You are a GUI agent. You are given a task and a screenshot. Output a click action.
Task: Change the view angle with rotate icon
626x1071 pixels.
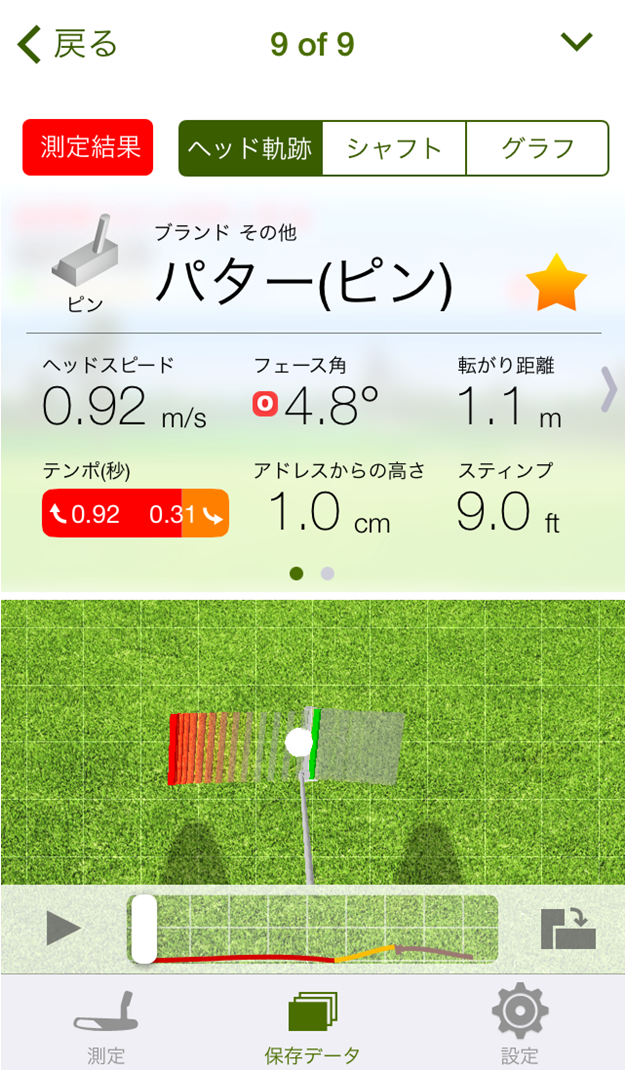[567, 928]
